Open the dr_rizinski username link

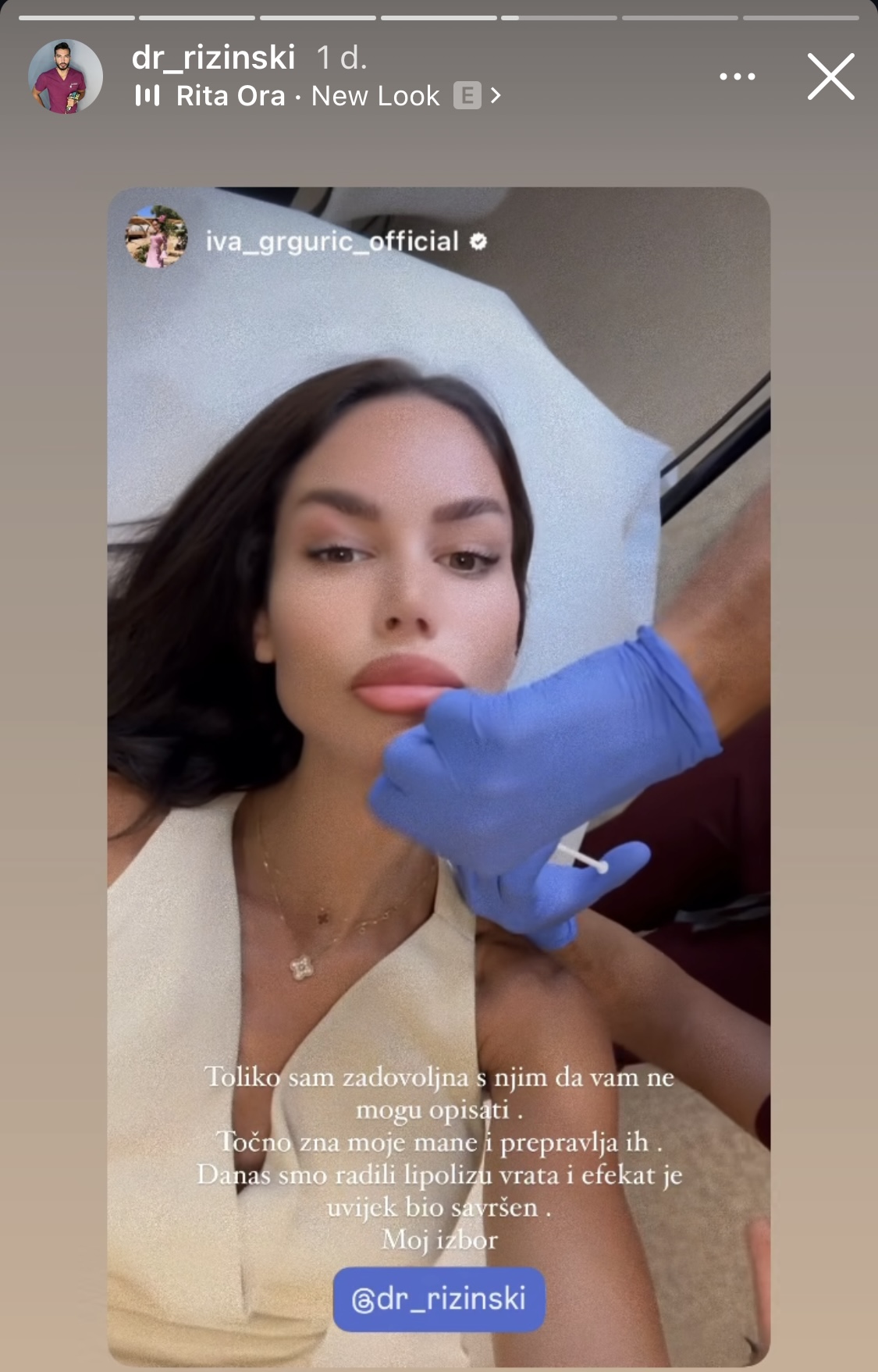pos(213,57)
